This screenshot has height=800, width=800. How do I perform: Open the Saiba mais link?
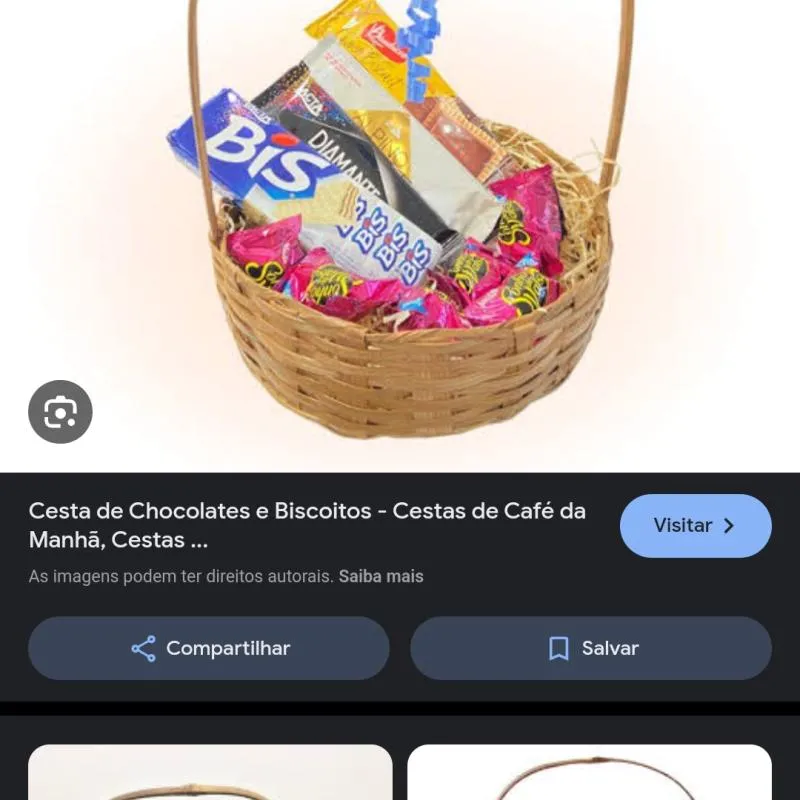click(x=381, y=577)
